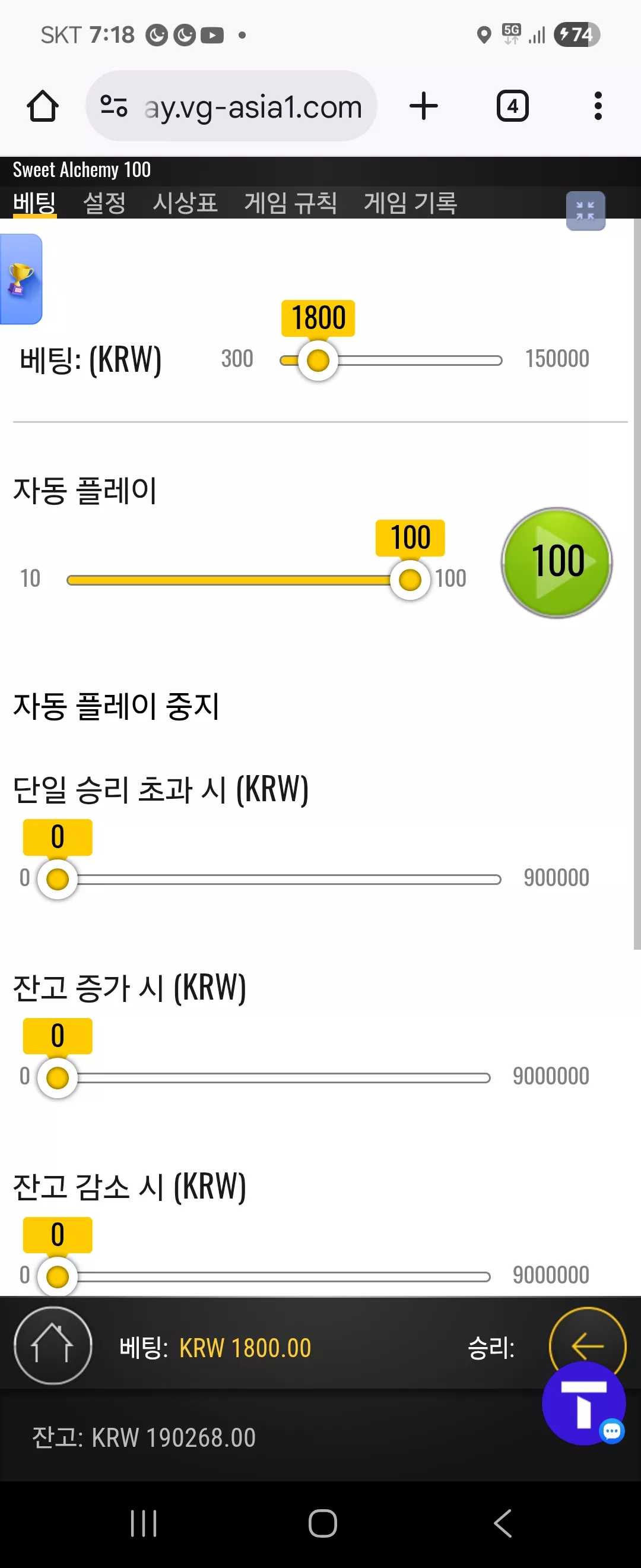Viewport: 641px width, 1568px height.
Task: Tap the 잔고 감소 시 slider
Action: 265,1276
